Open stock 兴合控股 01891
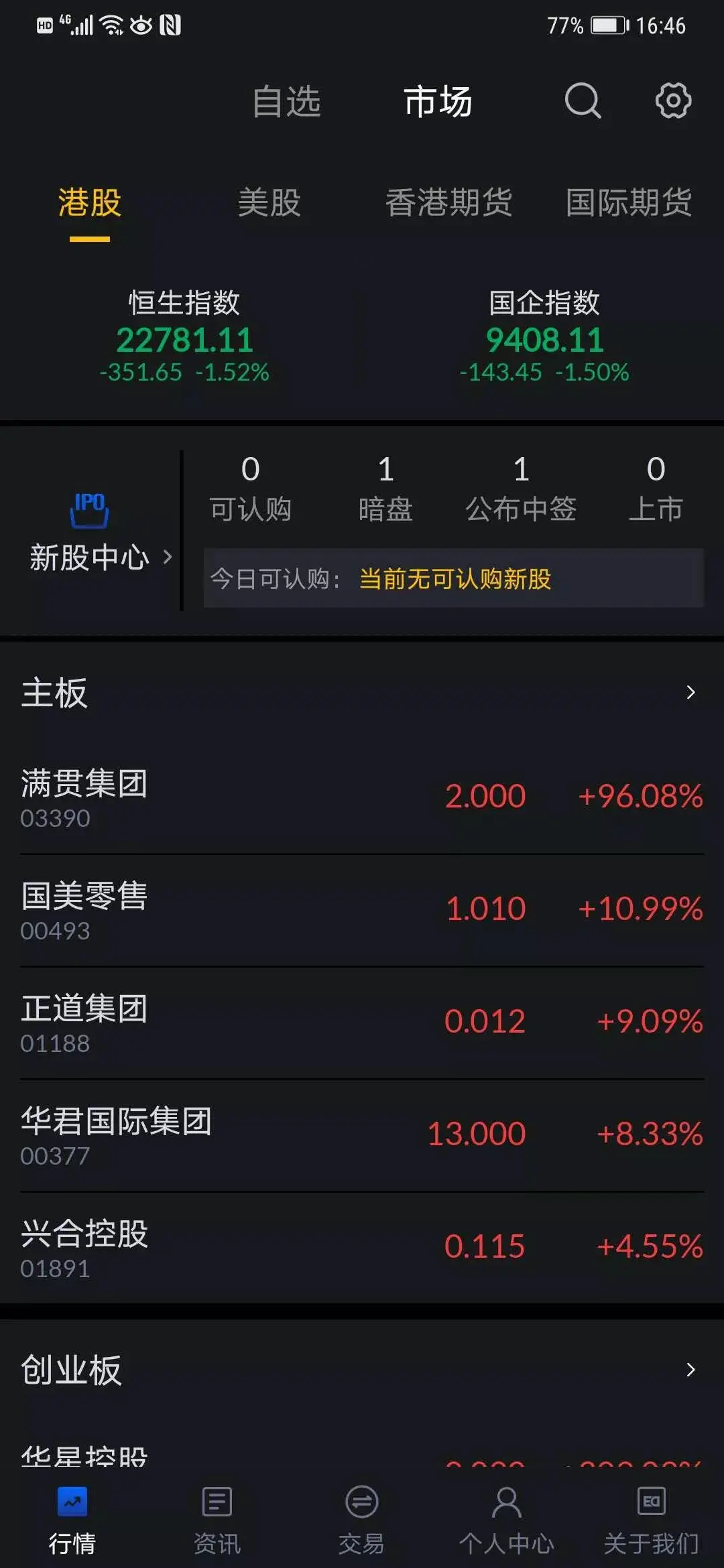Viewport: 724px width, 1568px height. pyautogui.click(x=362, y=1248)
